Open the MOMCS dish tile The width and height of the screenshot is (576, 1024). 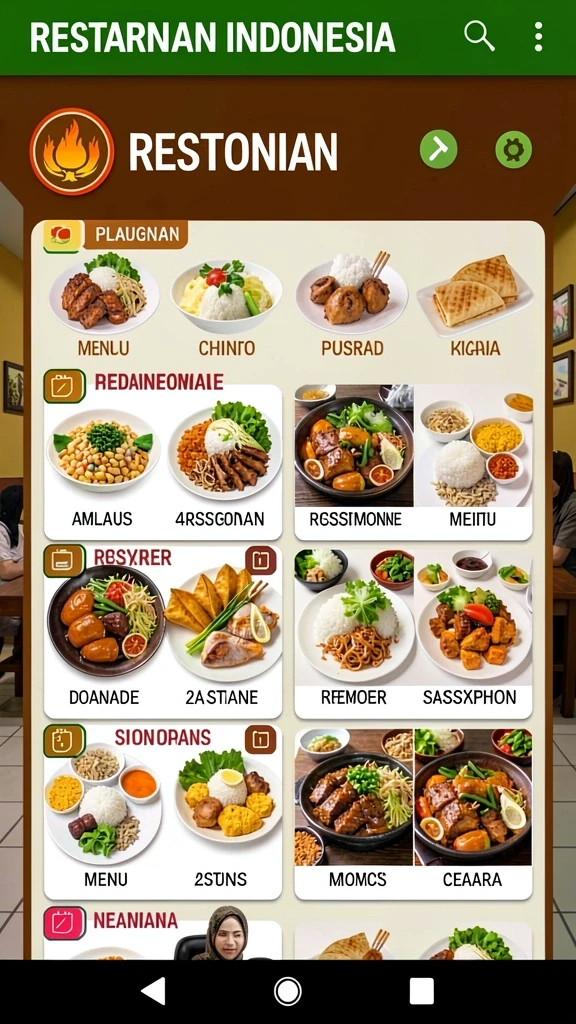[x=354, y=814]
